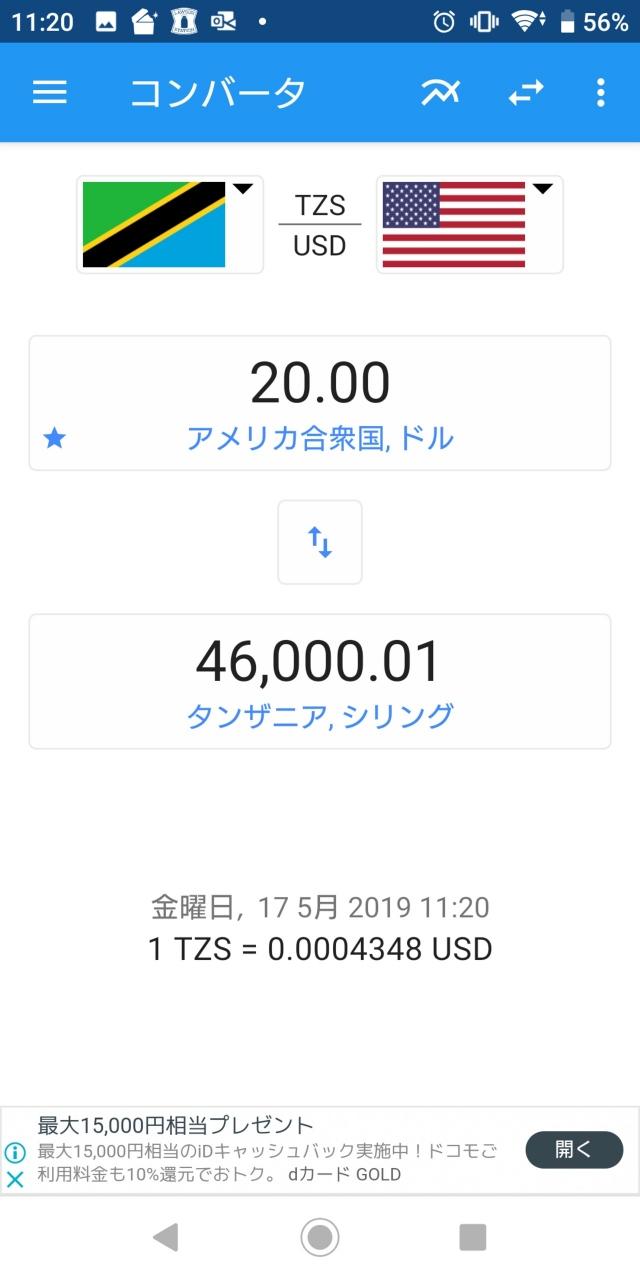Toggle the favorite star in dollar field
Viewport: 640px width, 1280px height.
pyautogui.click(x=55, y=438)
